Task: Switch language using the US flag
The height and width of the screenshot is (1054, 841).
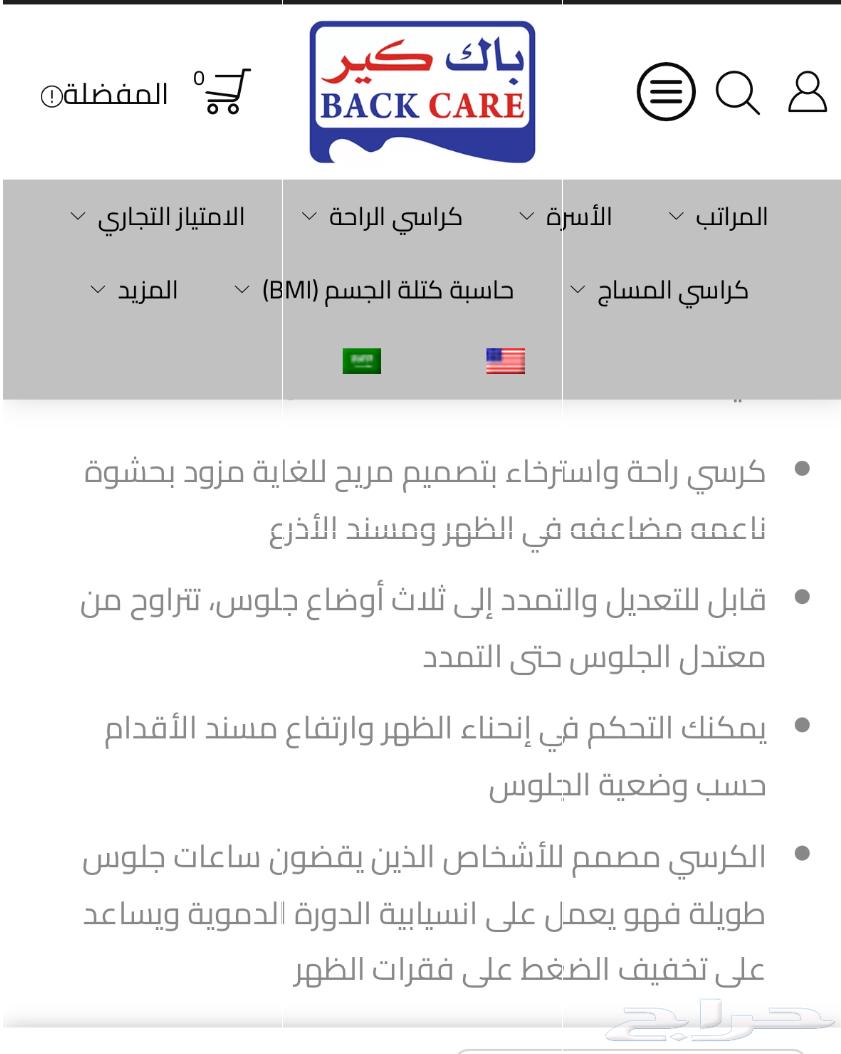Action: click(x=505, y=361)
